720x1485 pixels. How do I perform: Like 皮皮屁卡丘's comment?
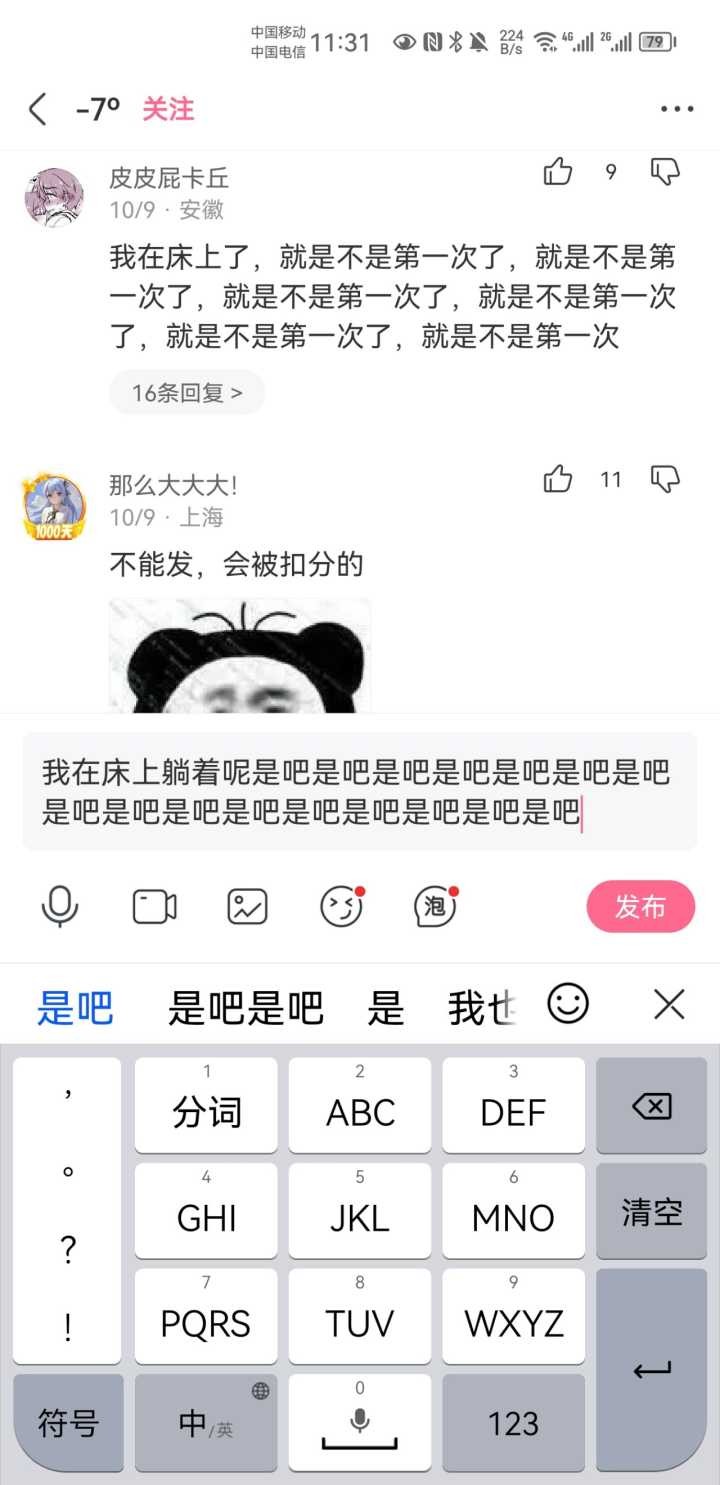[x=558, y=172]
